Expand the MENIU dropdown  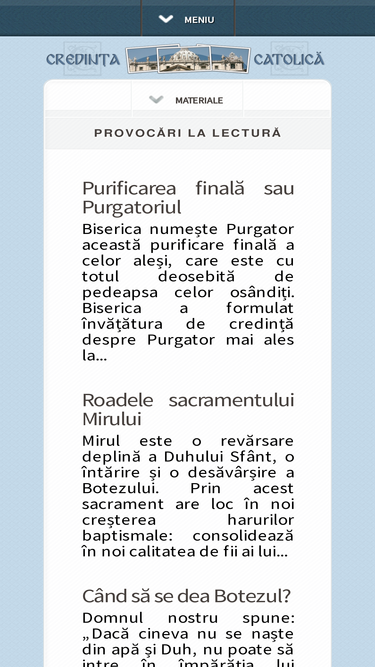click(x=188, y=20)
